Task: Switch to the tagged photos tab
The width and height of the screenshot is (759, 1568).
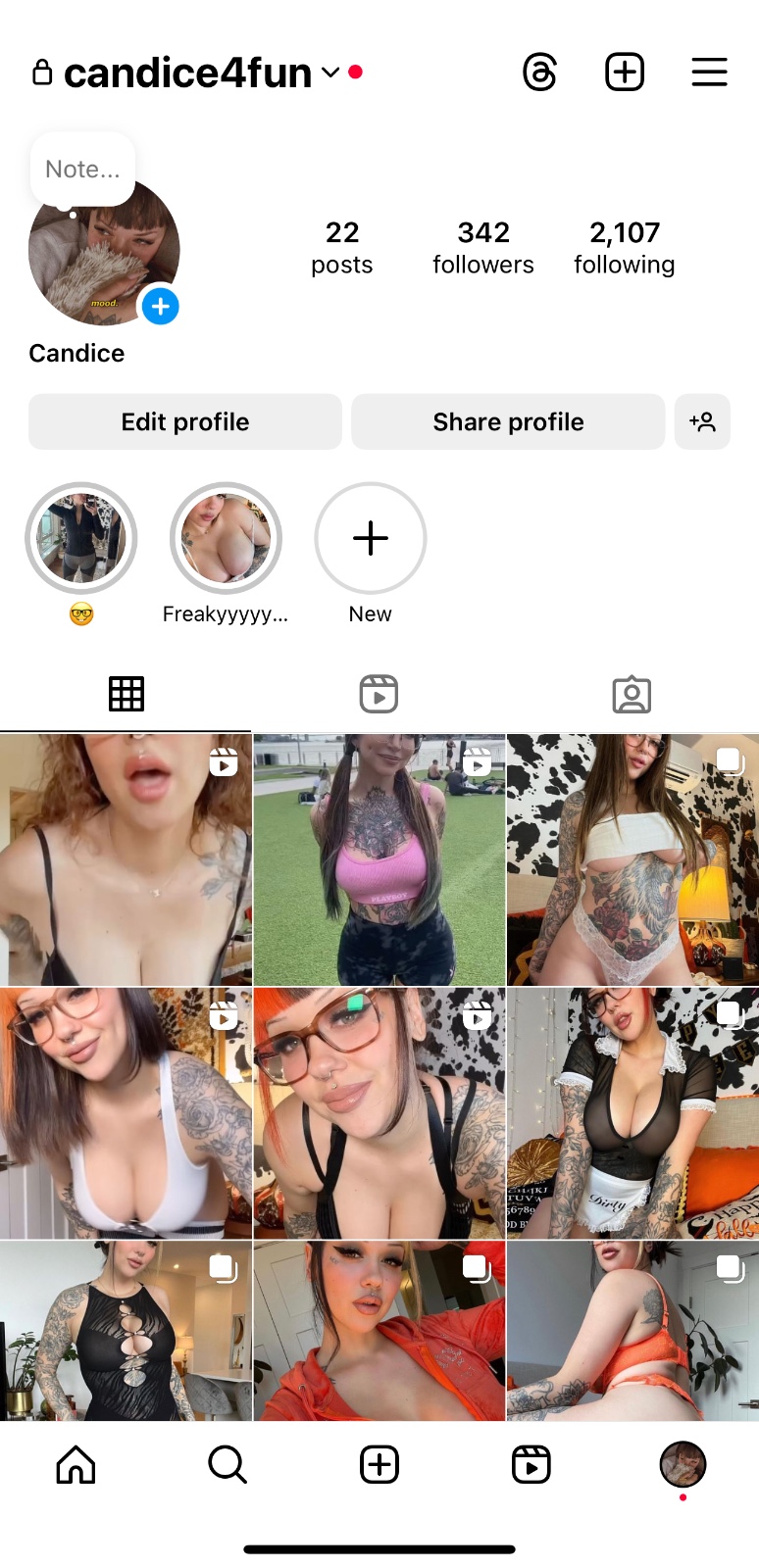Action: pos(632,694)
